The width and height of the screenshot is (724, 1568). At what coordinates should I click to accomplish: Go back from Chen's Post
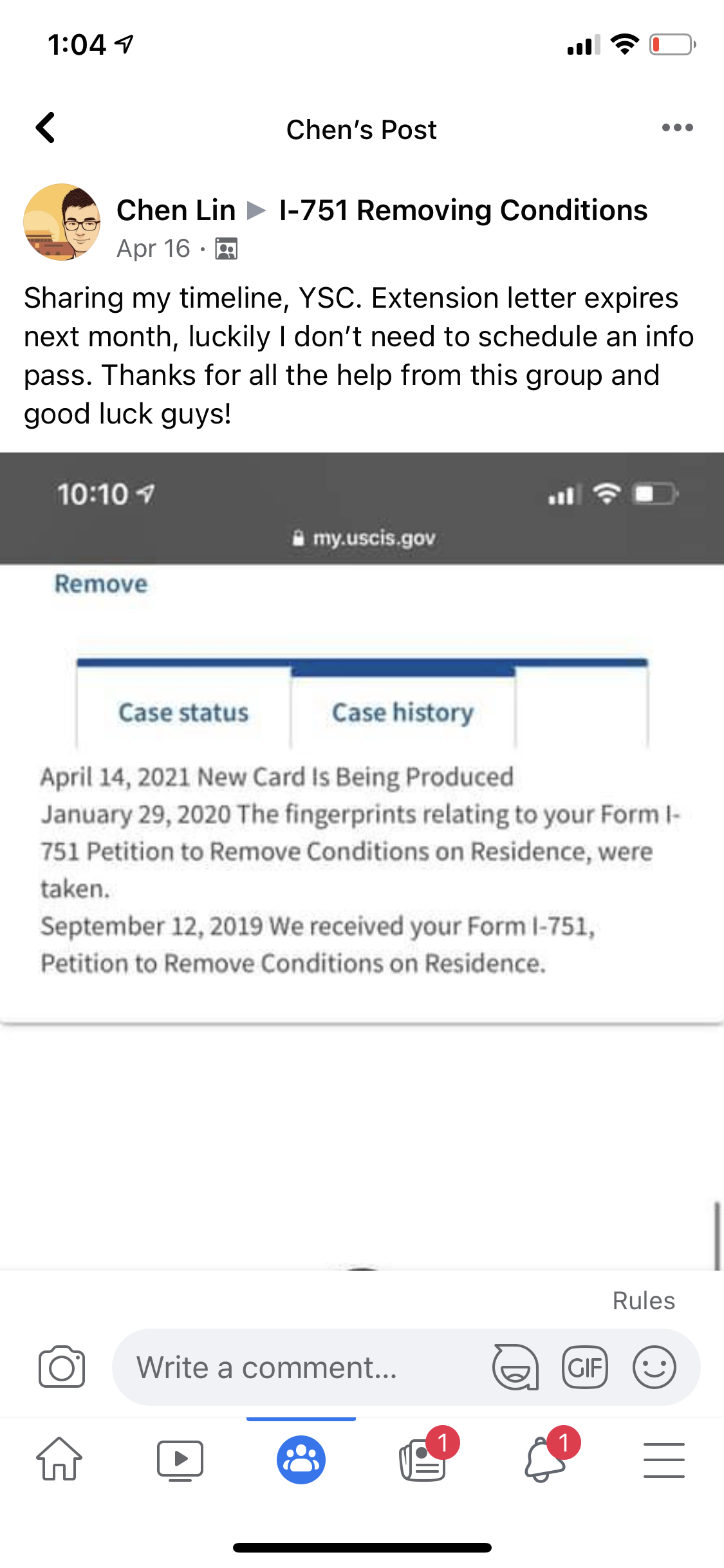[x=46, y=128]
